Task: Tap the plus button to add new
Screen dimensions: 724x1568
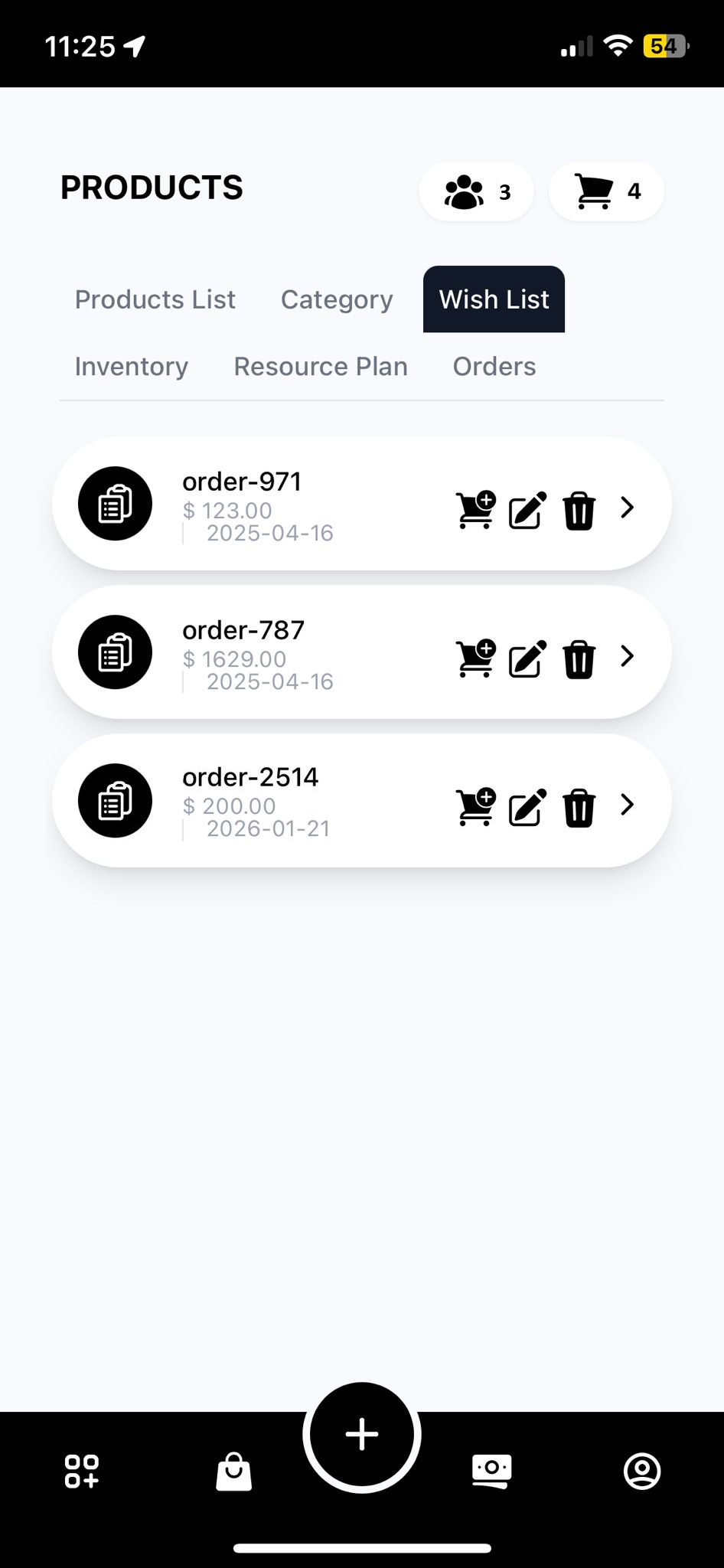Action: coord(362,1435)
